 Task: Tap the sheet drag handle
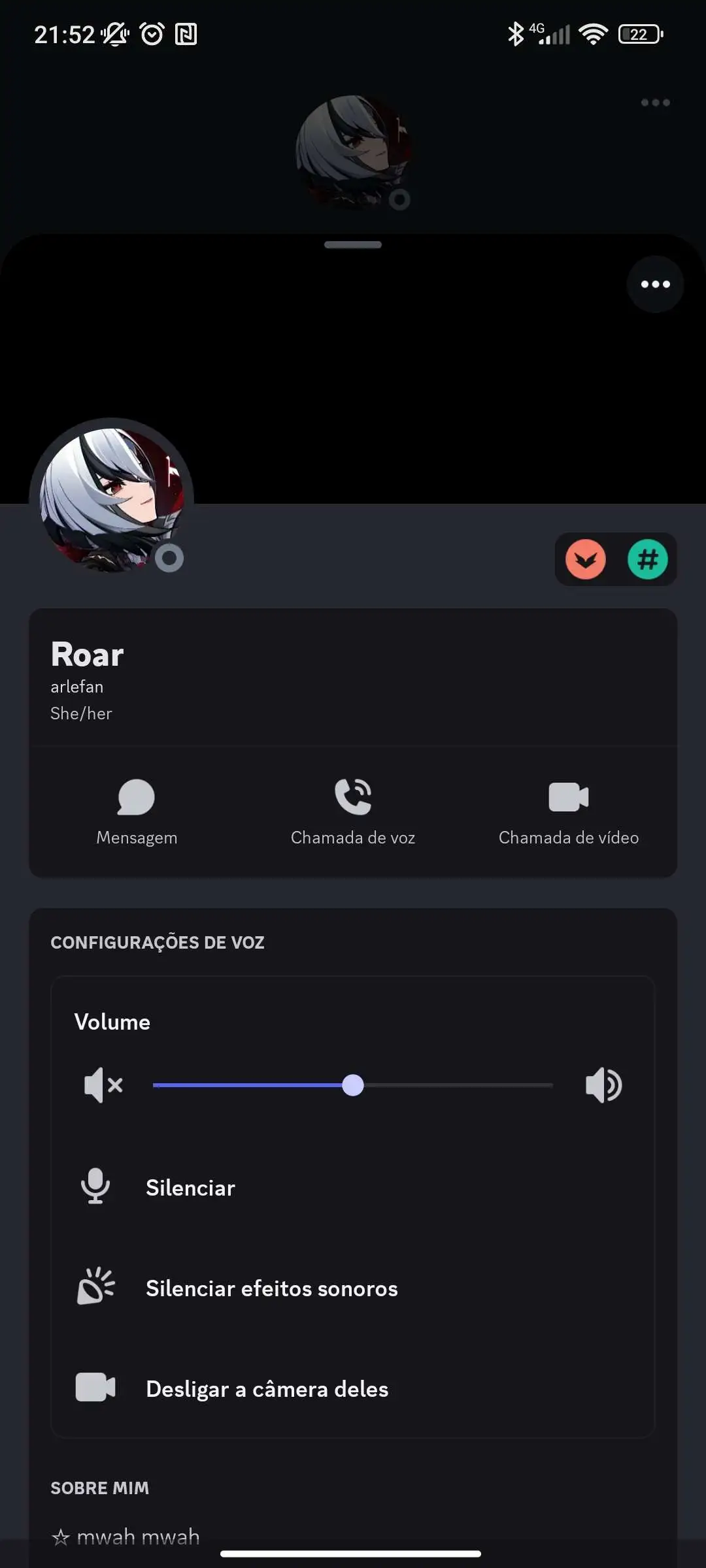pyautogui.click(x=353, y=245)
